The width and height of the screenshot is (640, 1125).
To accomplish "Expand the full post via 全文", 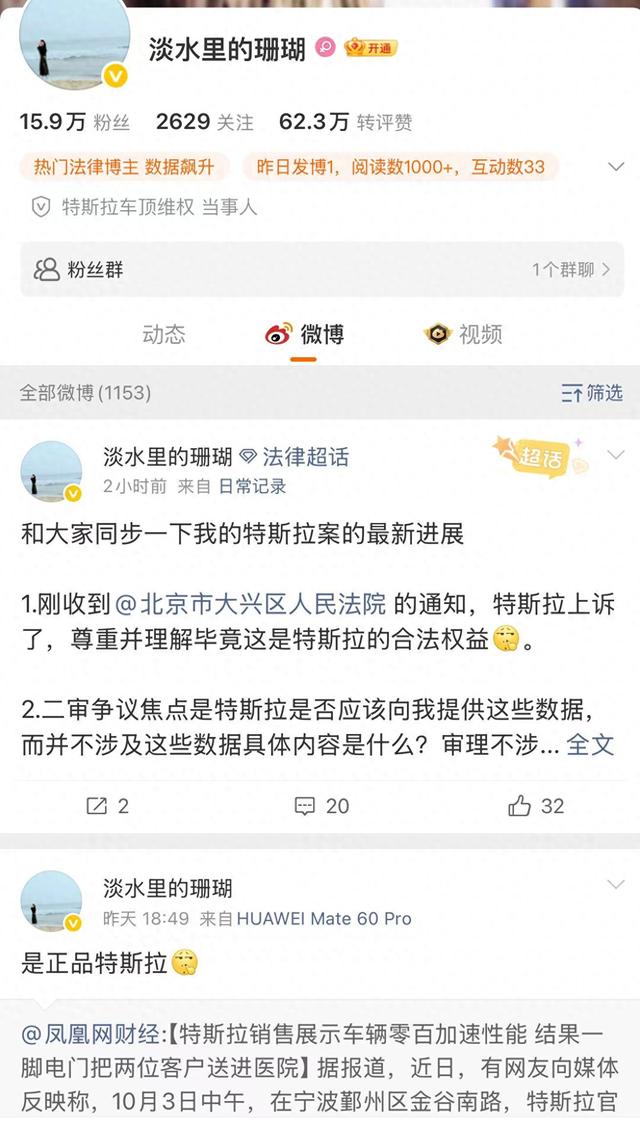I will [x=590, y=744].
